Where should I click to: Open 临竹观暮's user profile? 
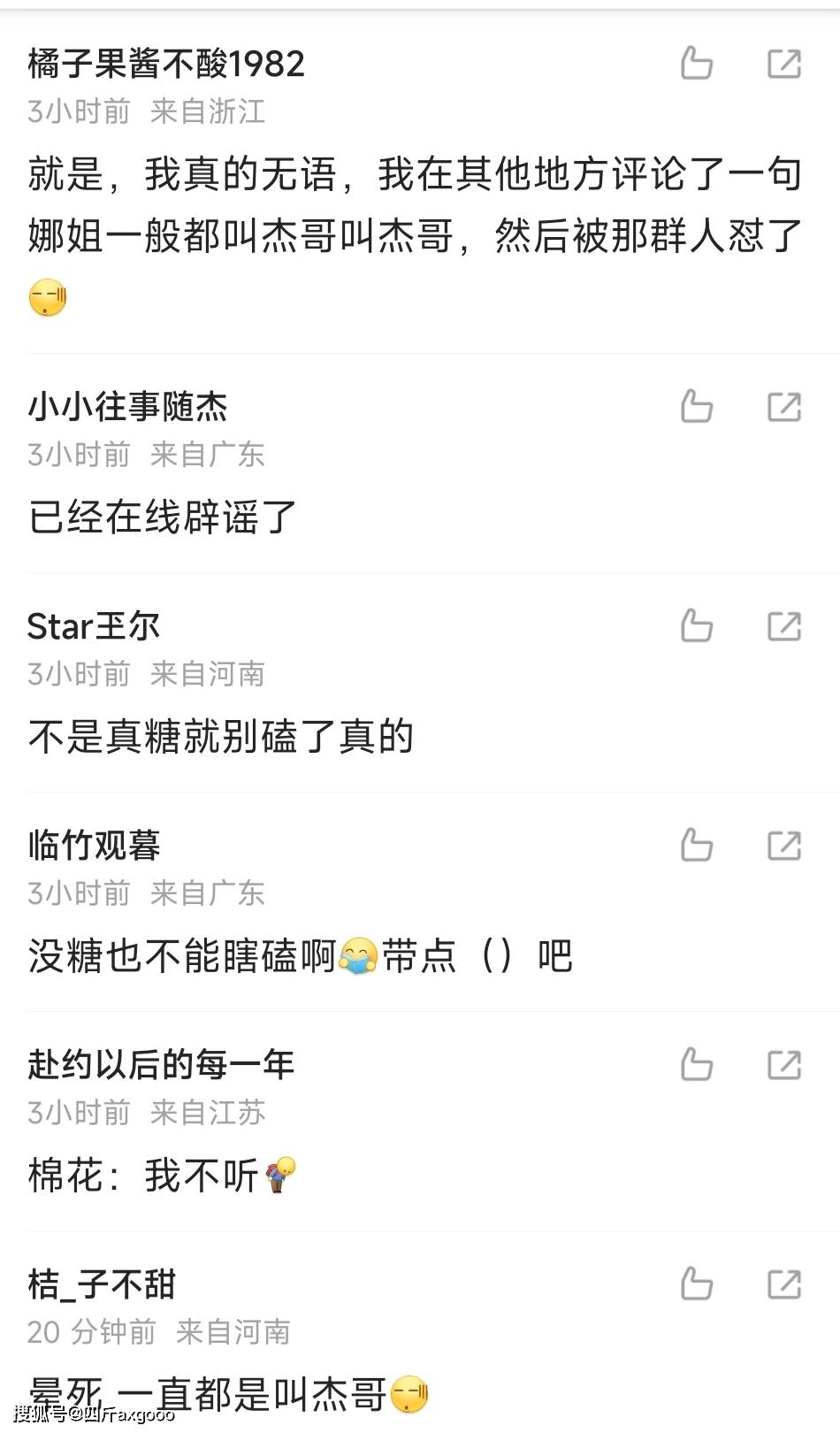pos(94,846)
